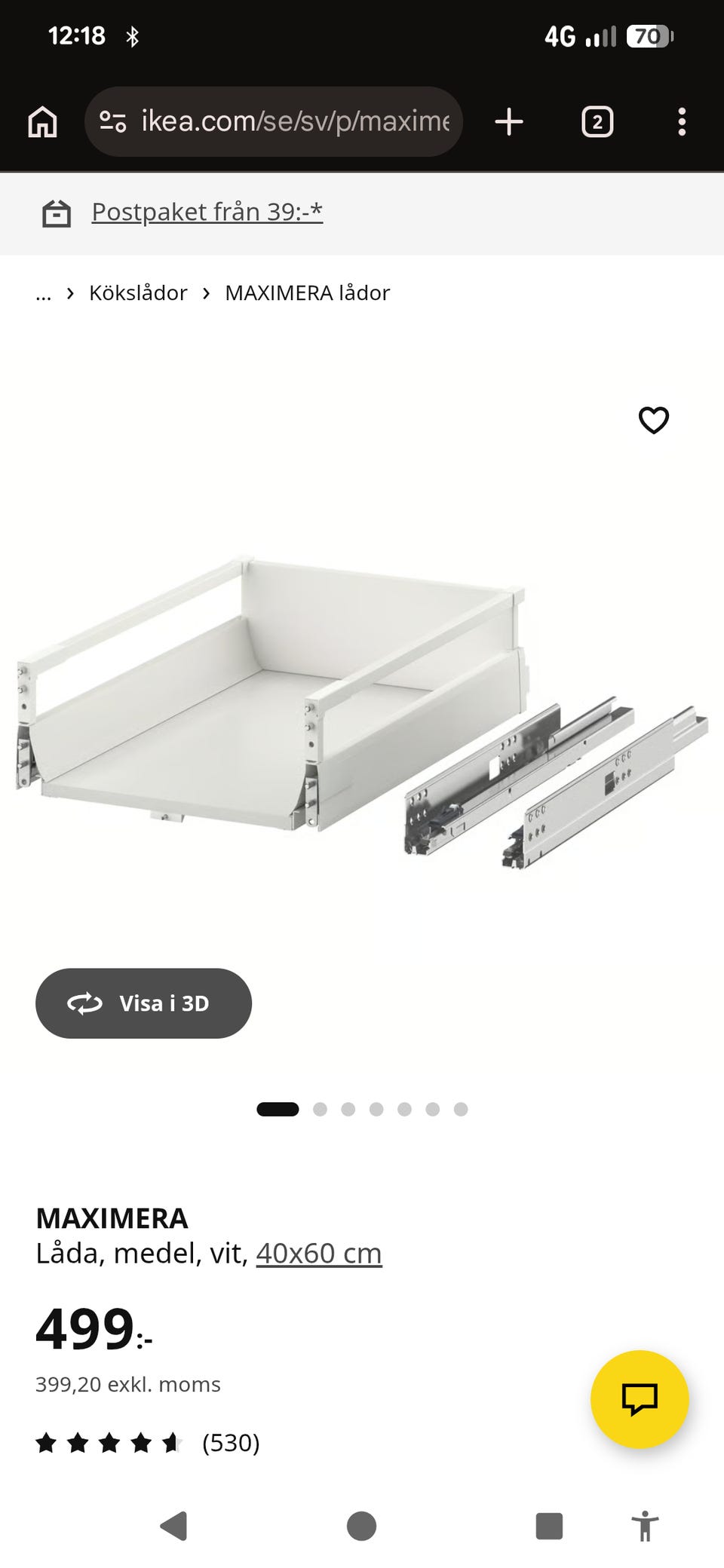Open the yellow chat button
This screenshot has height=1568, width=724.
click(640, 1399)
